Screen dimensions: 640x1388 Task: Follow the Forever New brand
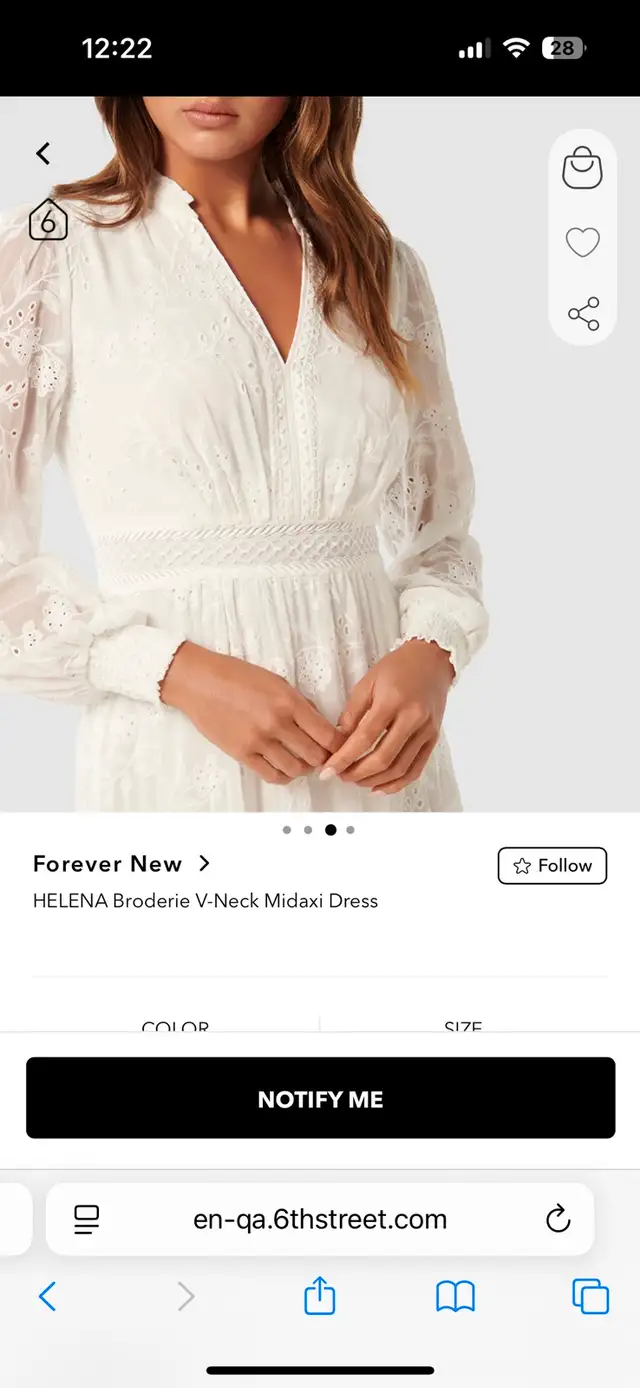[552, 866]
